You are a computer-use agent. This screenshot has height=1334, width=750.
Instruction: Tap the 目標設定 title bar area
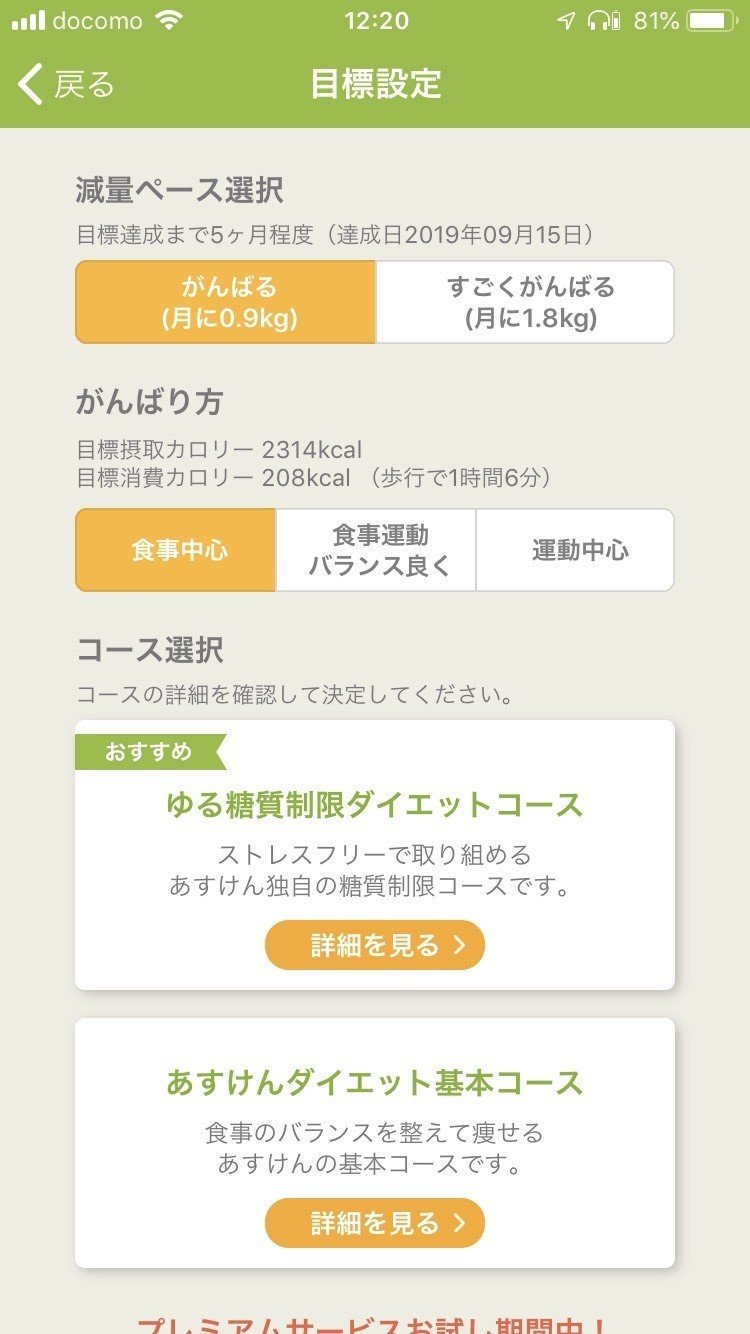[x=374, y=86]
